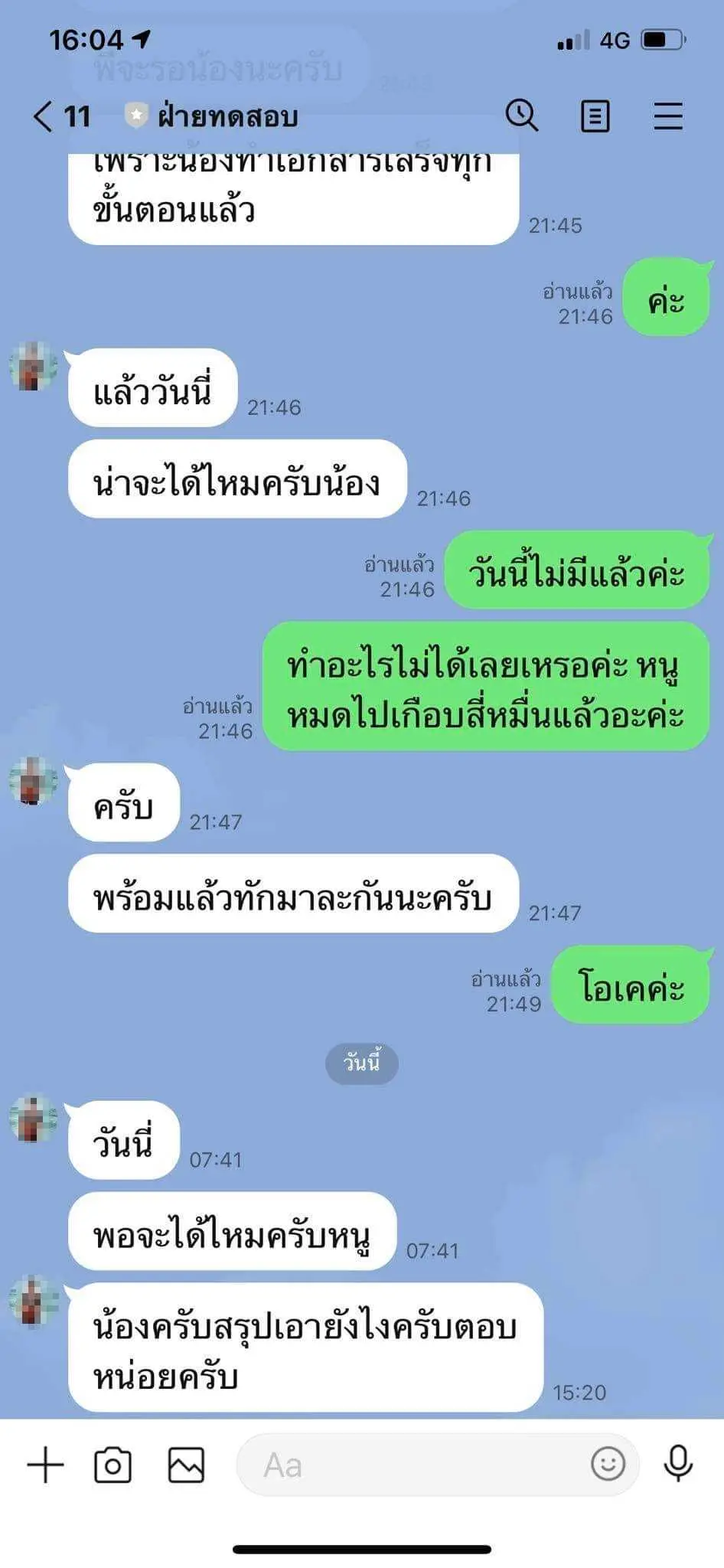724x1568 pixels.
Task: Open the photo gallery picker
Action: (x=186, y=1465)
